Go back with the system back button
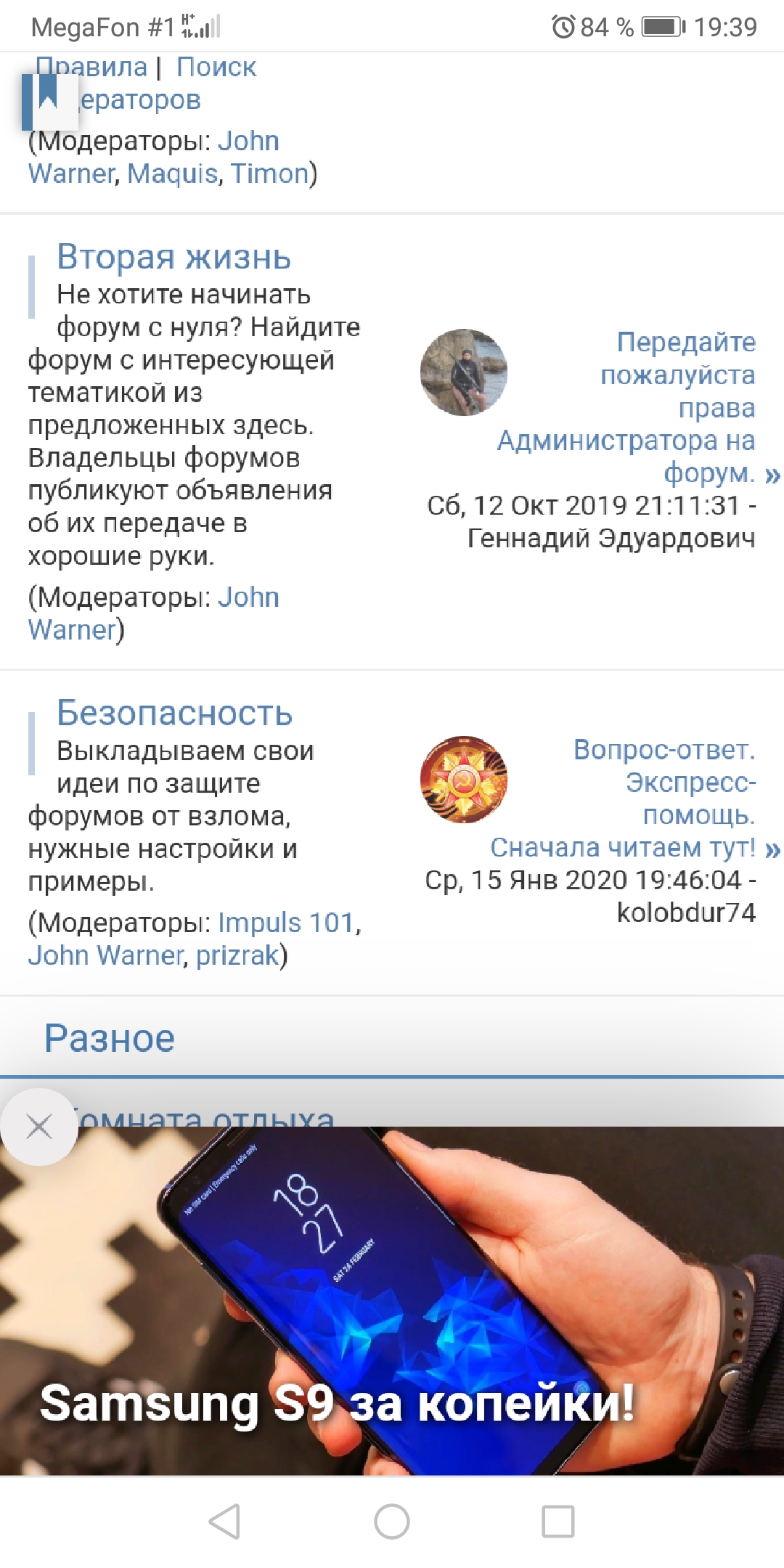Screen dimensions: 784x1568 [x=224, y=1522]
